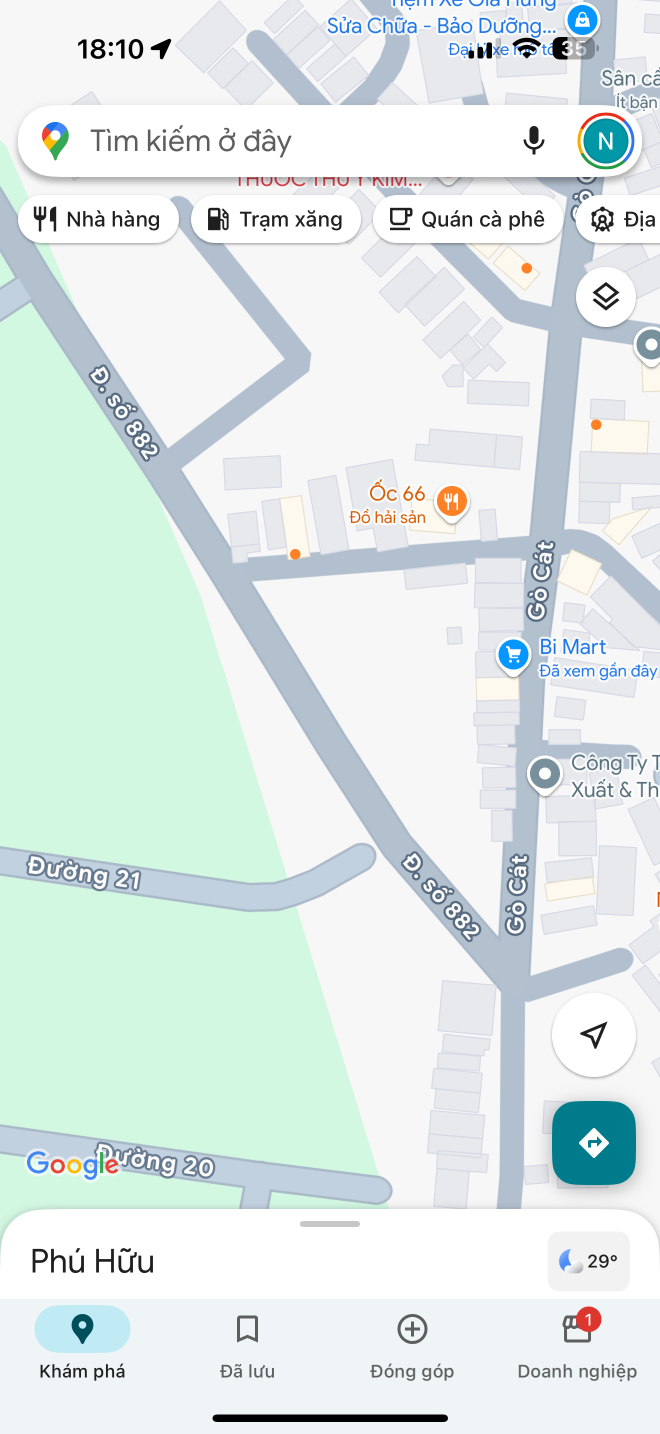Open the Ốc 66 seafood place marker
The image size is (660, 1434).
point(452,501)
